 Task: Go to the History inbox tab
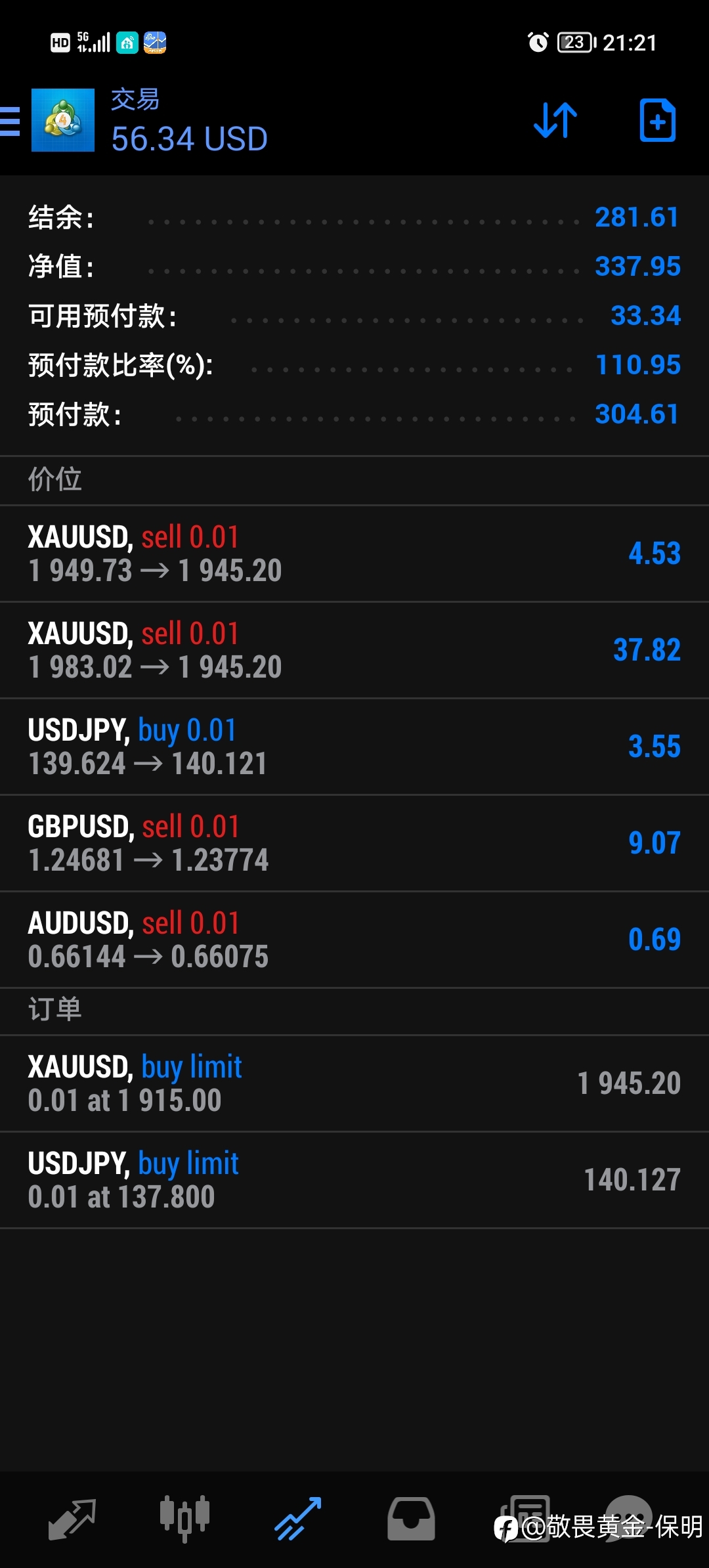[411, 1519]
